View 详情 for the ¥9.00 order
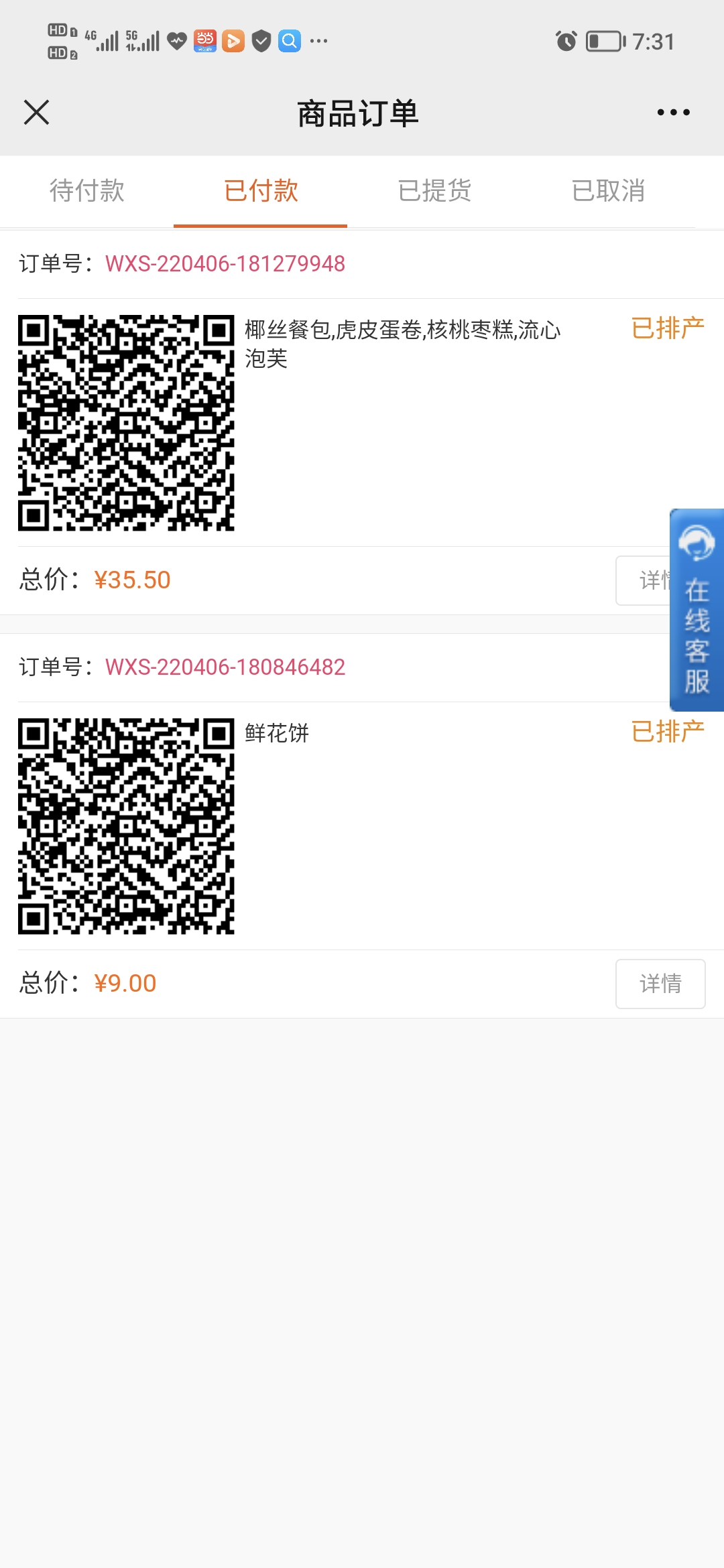The image size is (724, 1568). click(x=660, y=984)
